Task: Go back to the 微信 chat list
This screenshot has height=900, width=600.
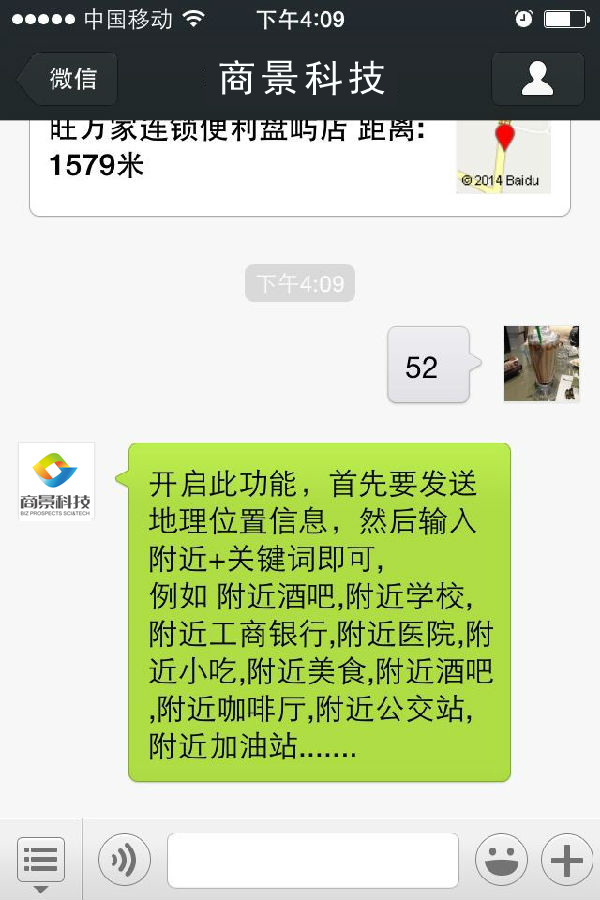Action: tap(68, 79)
